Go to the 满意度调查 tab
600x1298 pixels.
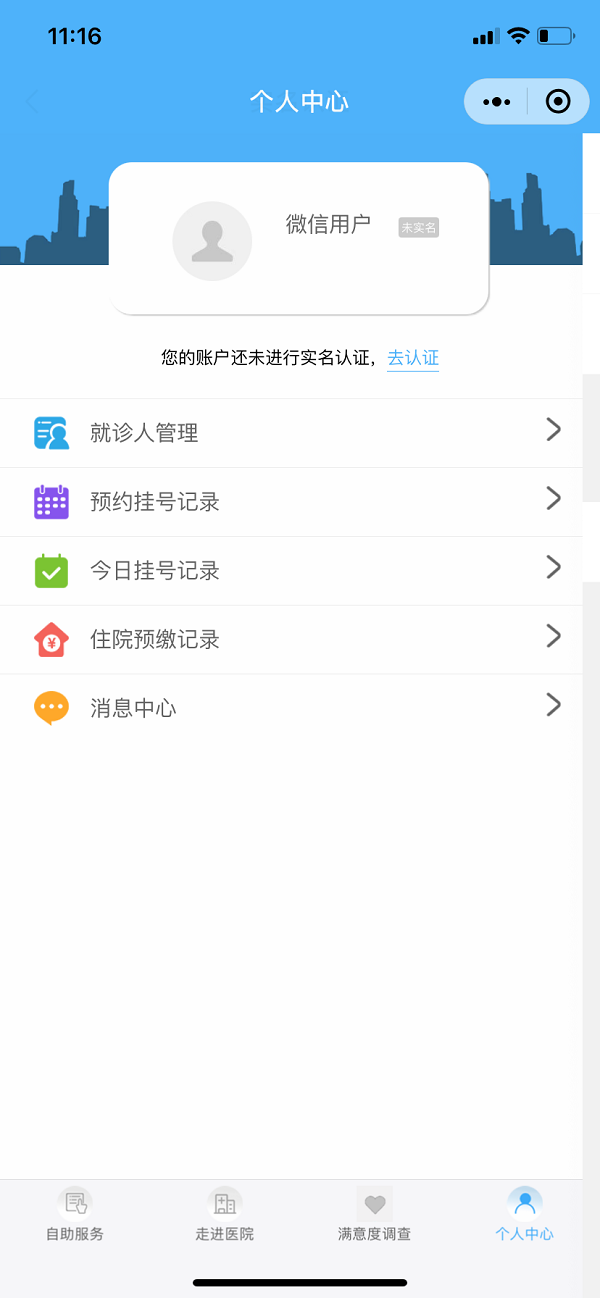pyautogui.click(x=374, y=1214)
